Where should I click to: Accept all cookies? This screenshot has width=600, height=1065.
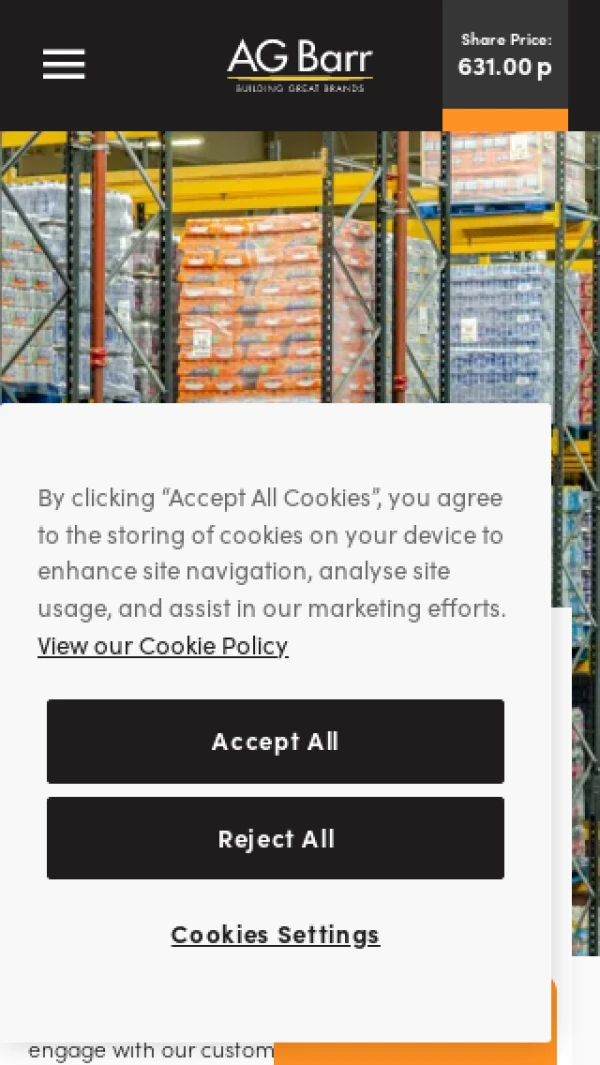pos(275,741)
